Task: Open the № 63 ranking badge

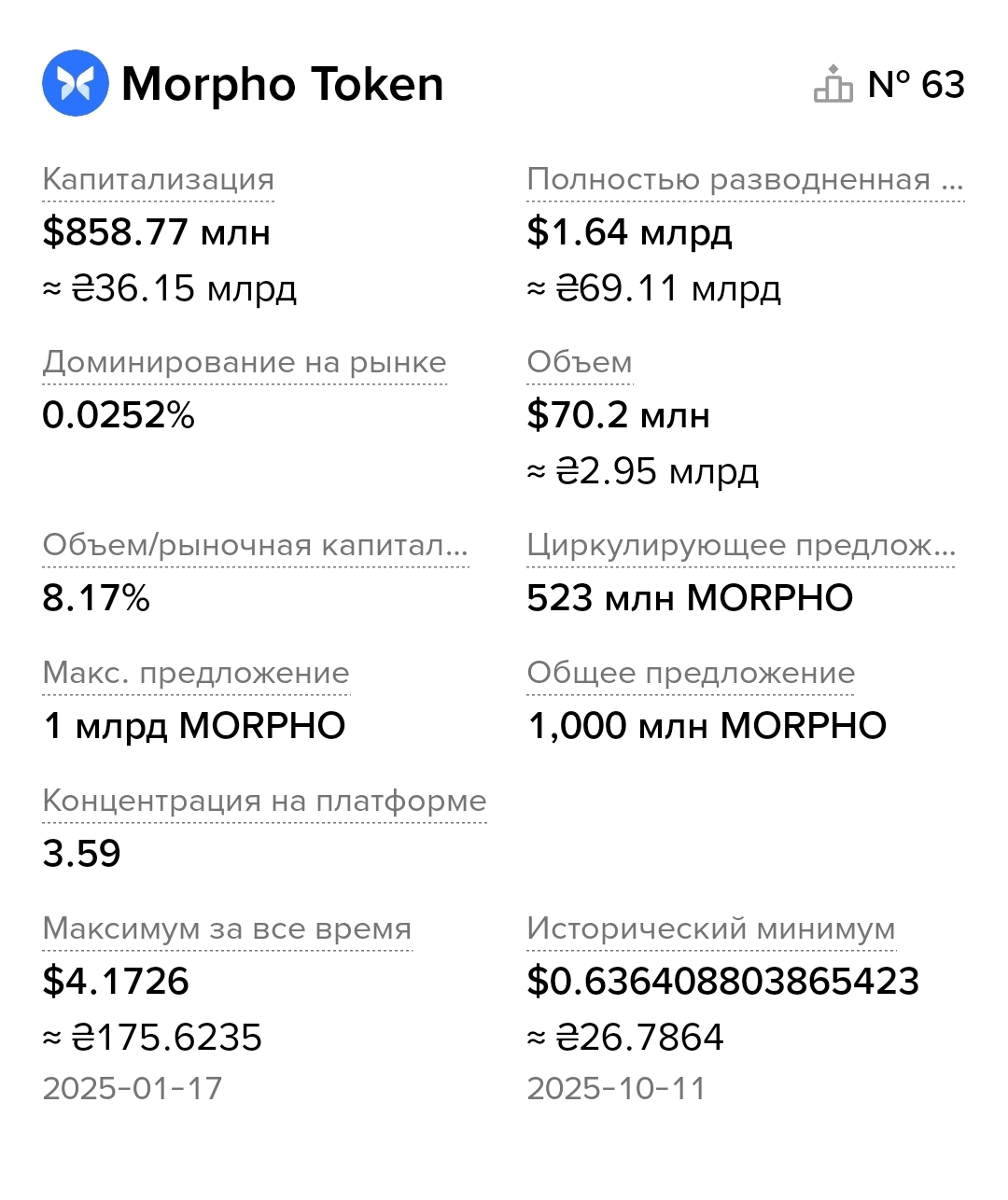Action: coord(889,84)
